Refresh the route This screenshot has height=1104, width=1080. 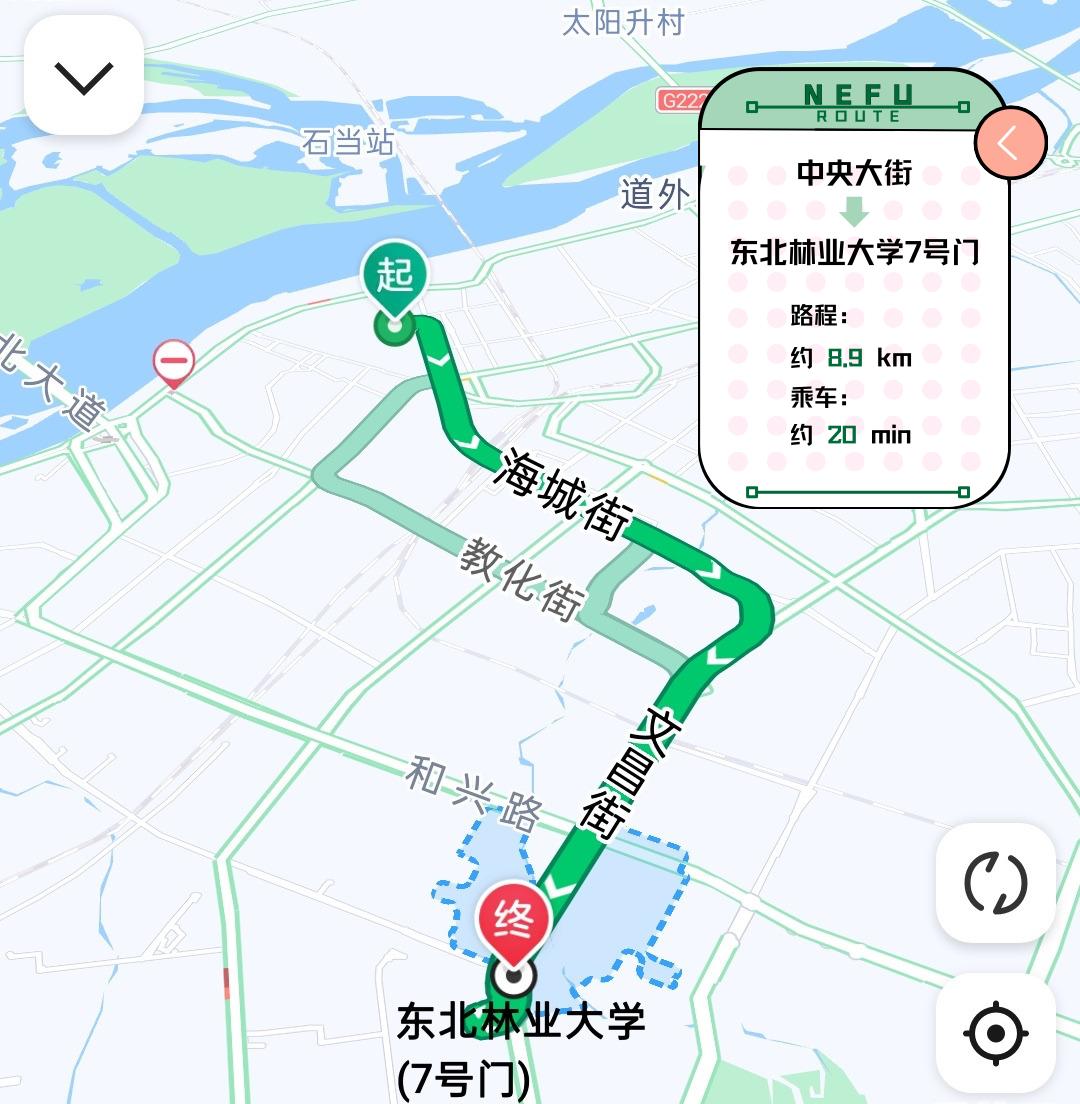tap(995, 883)
